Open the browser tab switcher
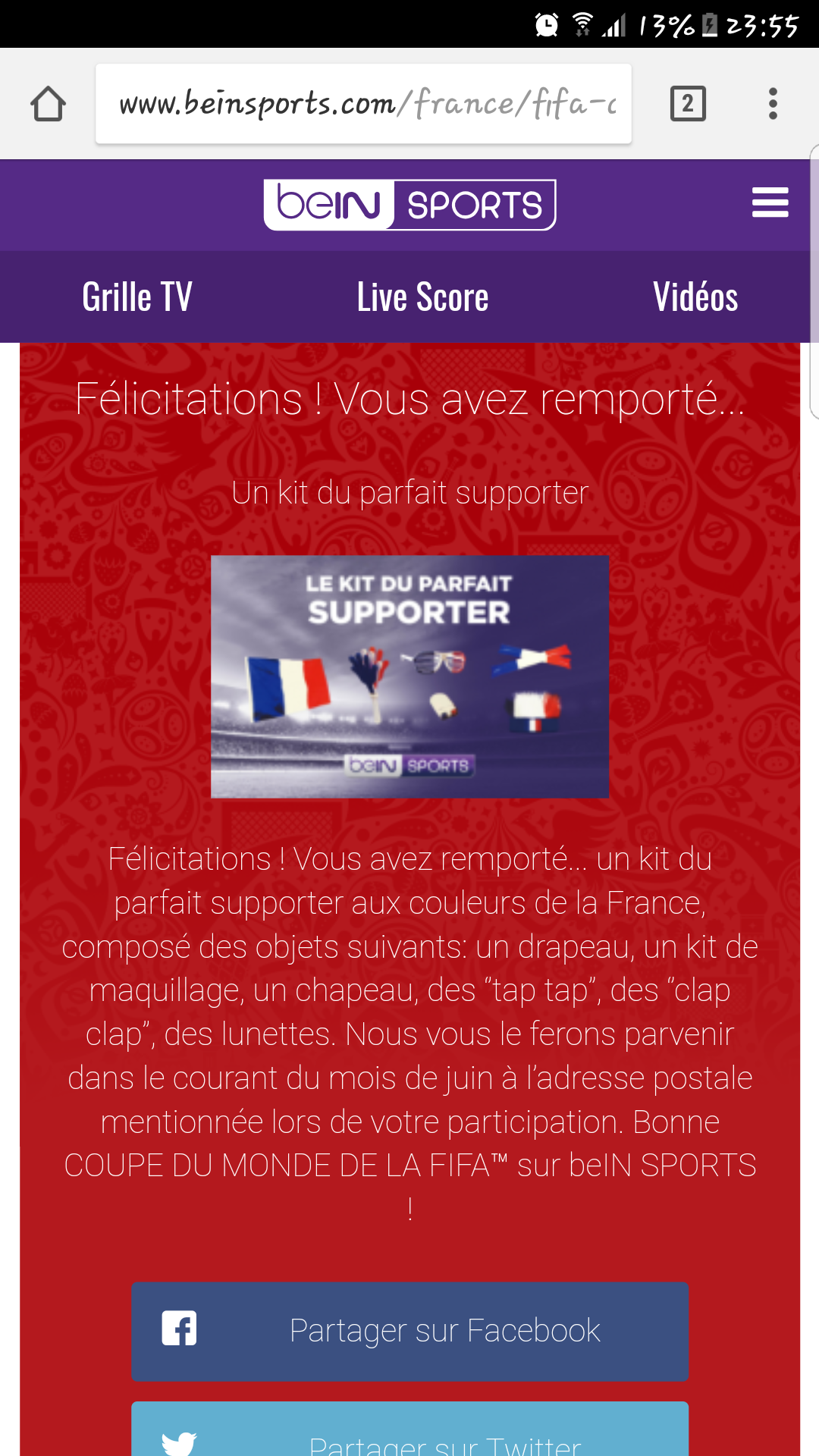This screenshot has height=1456, width=819. (x=688, y=104)
